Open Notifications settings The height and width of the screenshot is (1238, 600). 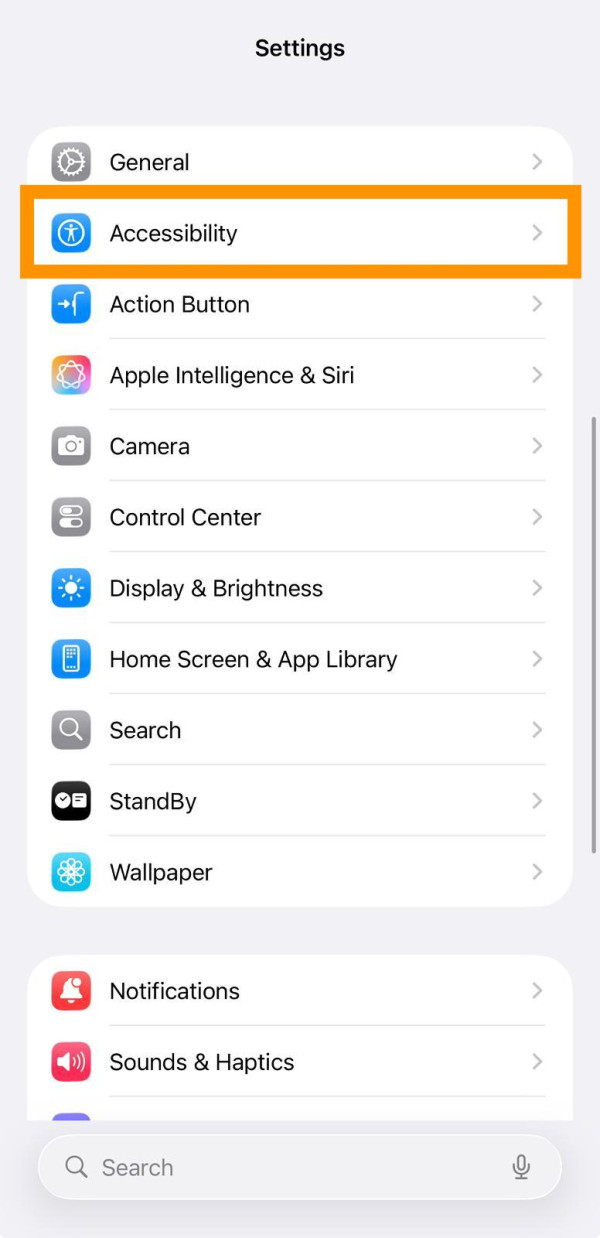point(300,991)
